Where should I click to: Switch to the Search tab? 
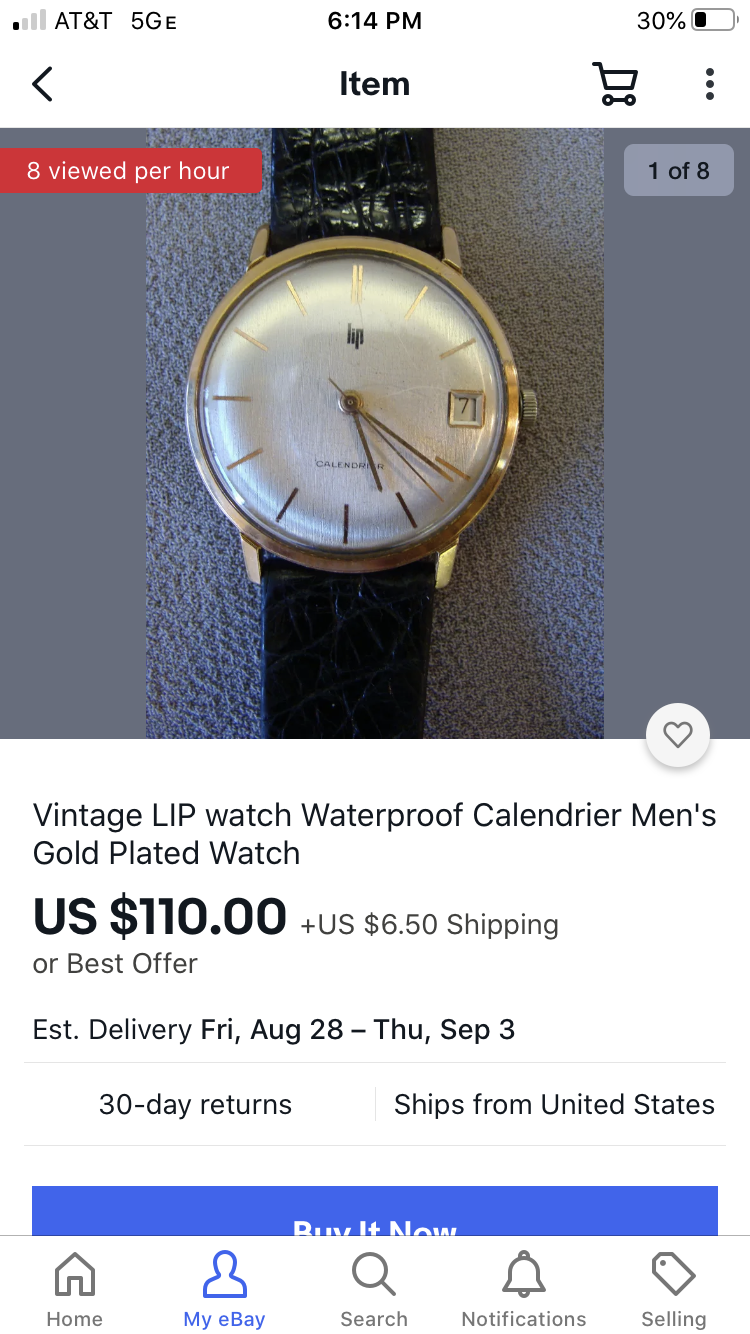374,1288
